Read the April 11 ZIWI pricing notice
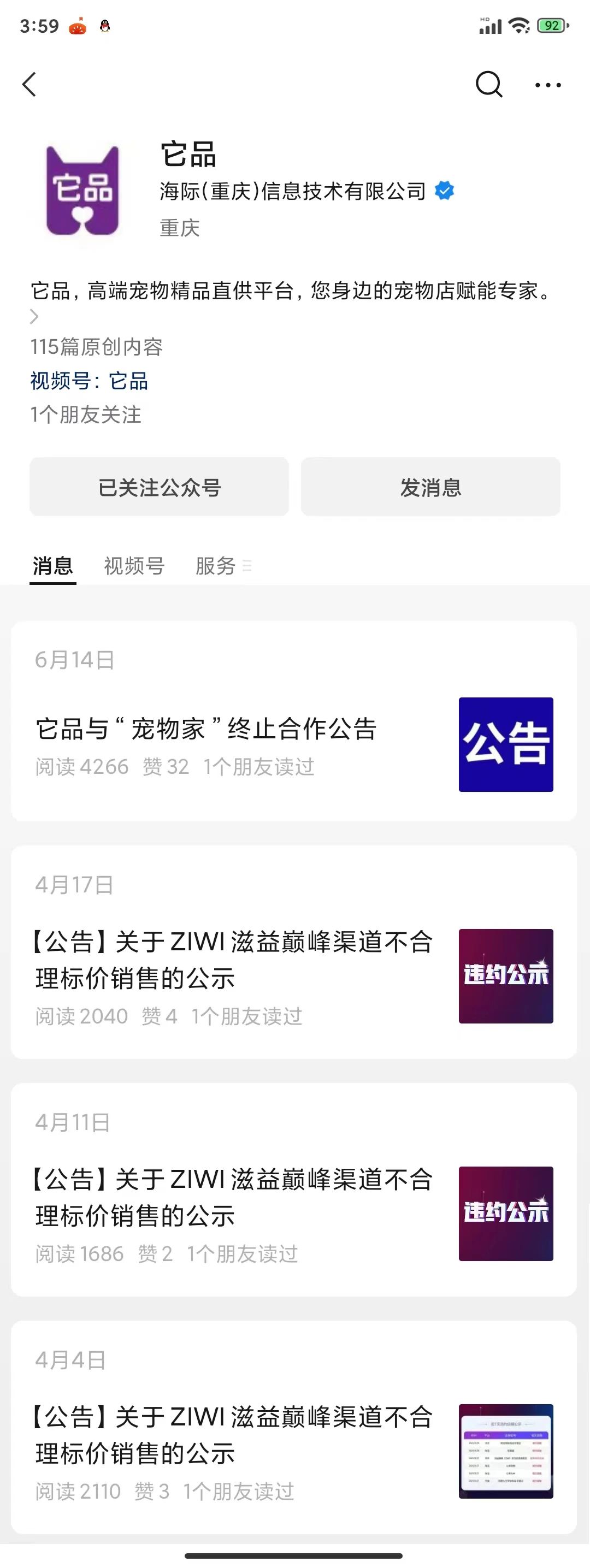 click(234, 1198)
